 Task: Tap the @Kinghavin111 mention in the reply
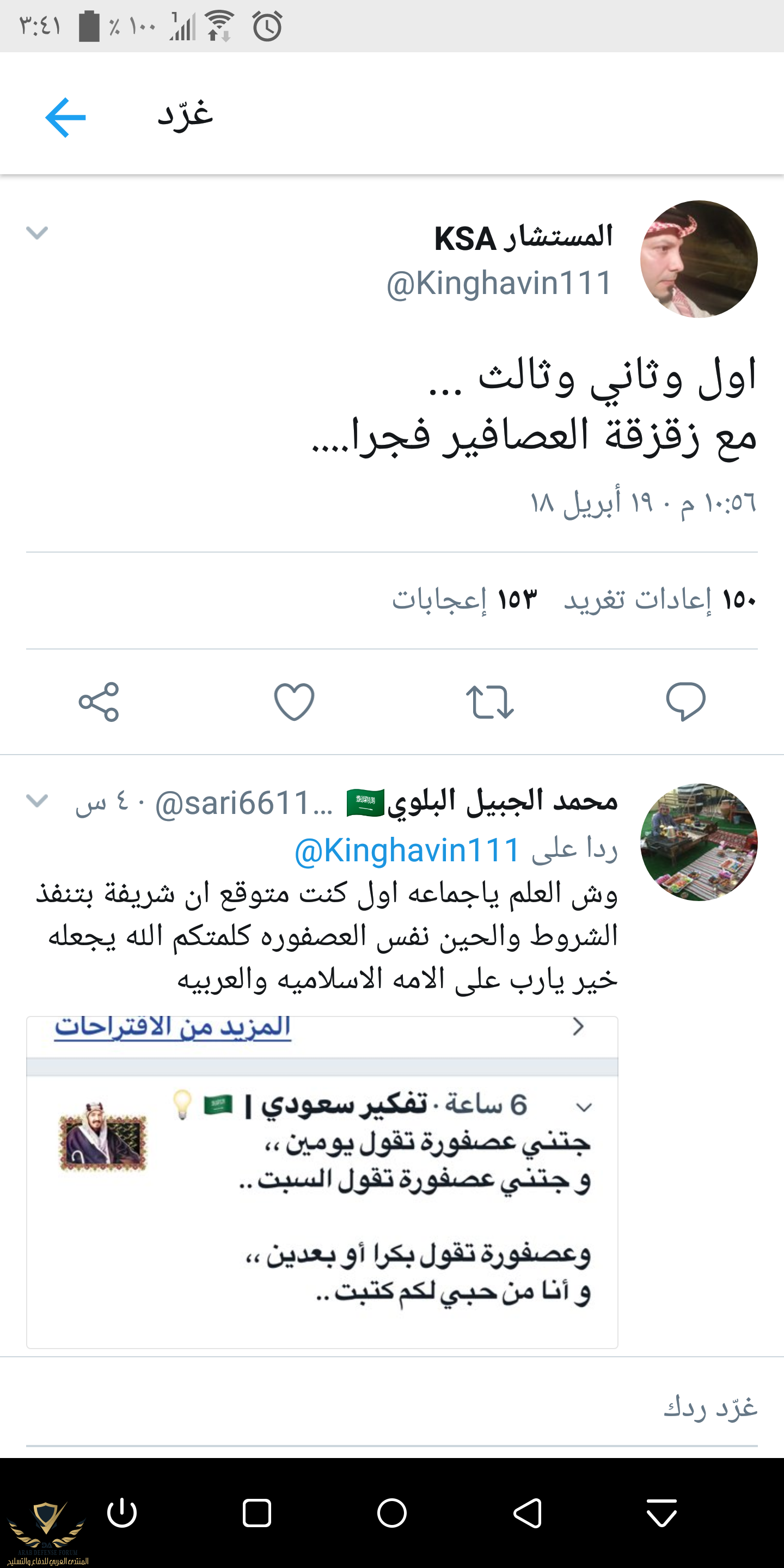tap(407, 850)
